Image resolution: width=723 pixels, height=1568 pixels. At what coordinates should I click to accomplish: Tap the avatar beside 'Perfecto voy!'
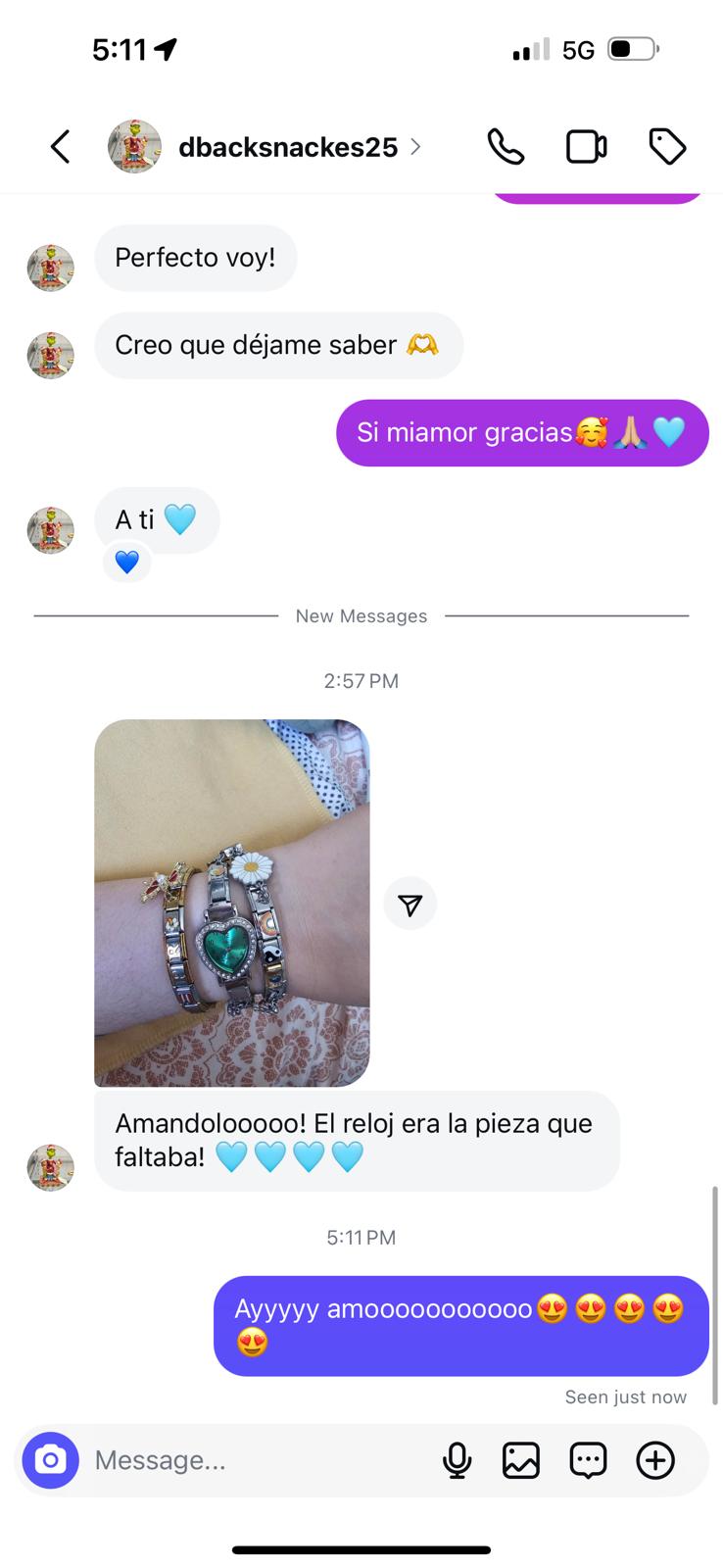[51, 268]
